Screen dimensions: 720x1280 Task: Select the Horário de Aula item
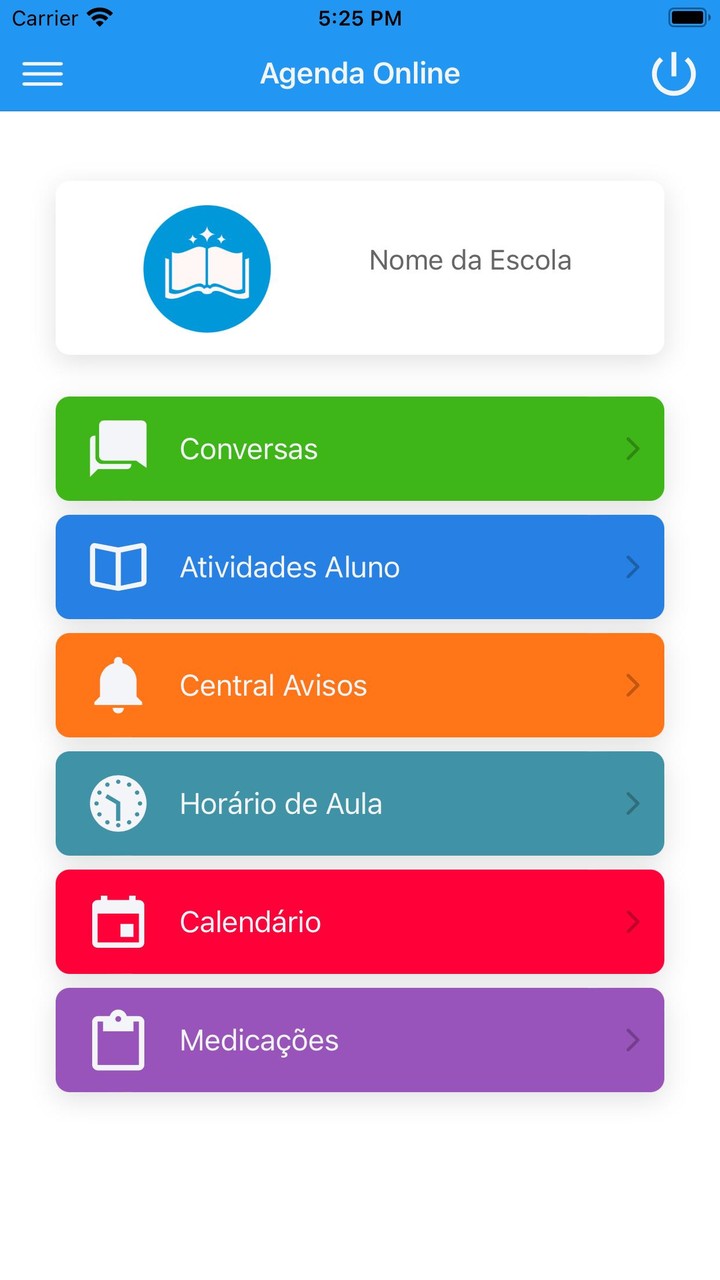click(x=360, y=803)
